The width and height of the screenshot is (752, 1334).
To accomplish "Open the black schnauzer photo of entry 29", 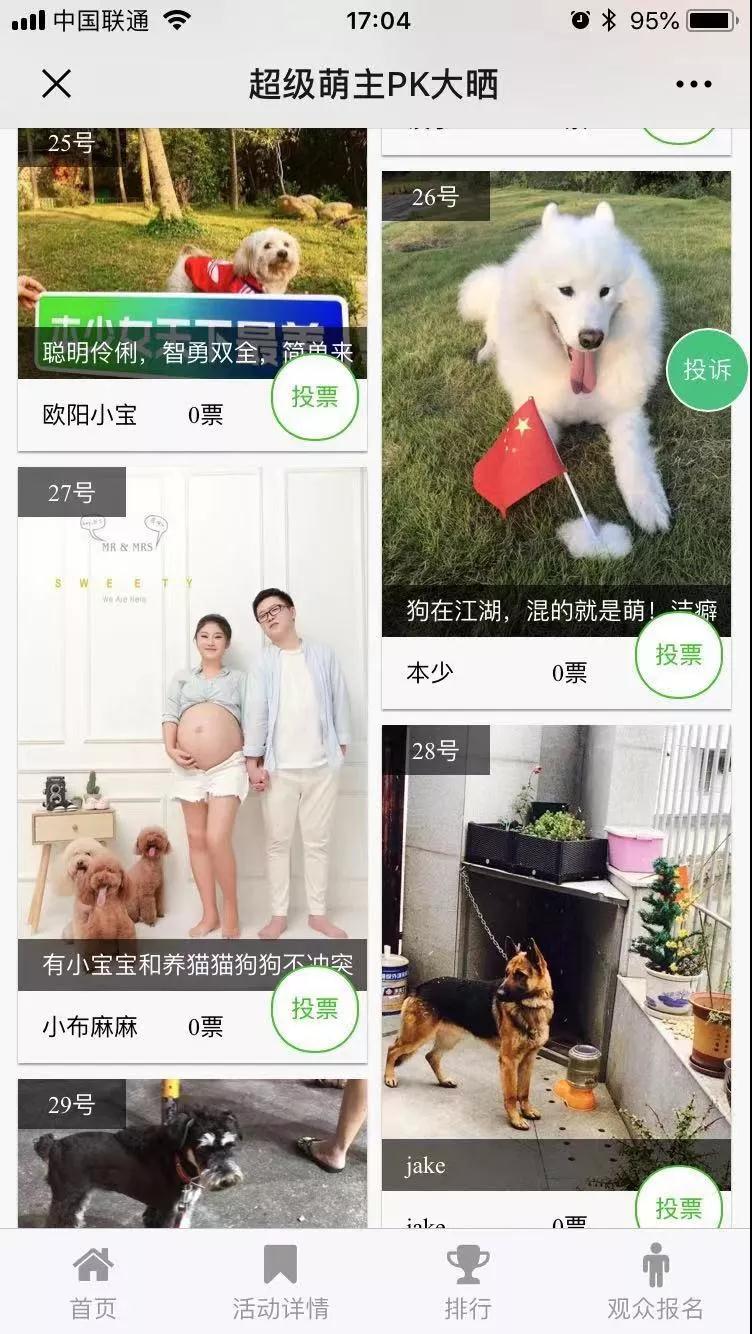I will click(192, 1160).
